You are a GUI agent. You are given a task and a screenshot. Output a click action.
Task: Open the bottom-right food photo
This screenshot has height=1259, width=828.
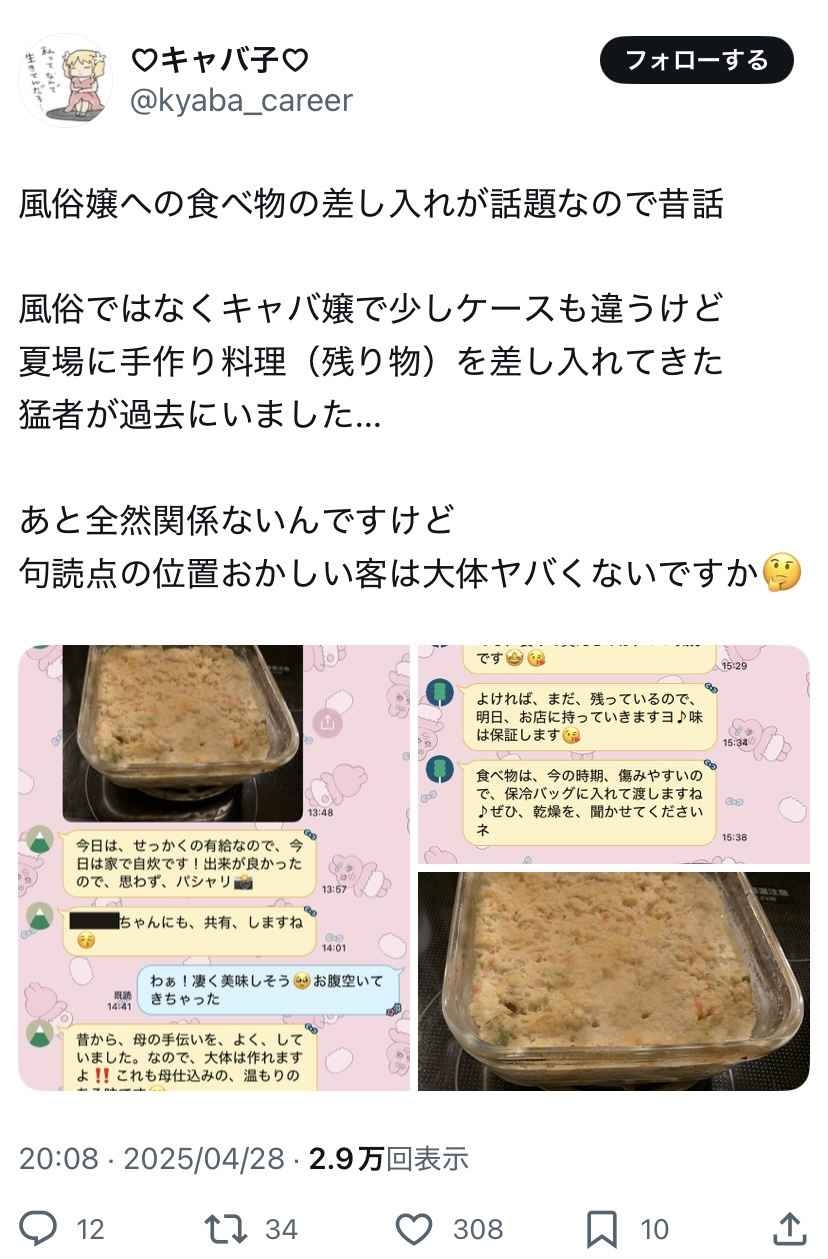(613, 980)
